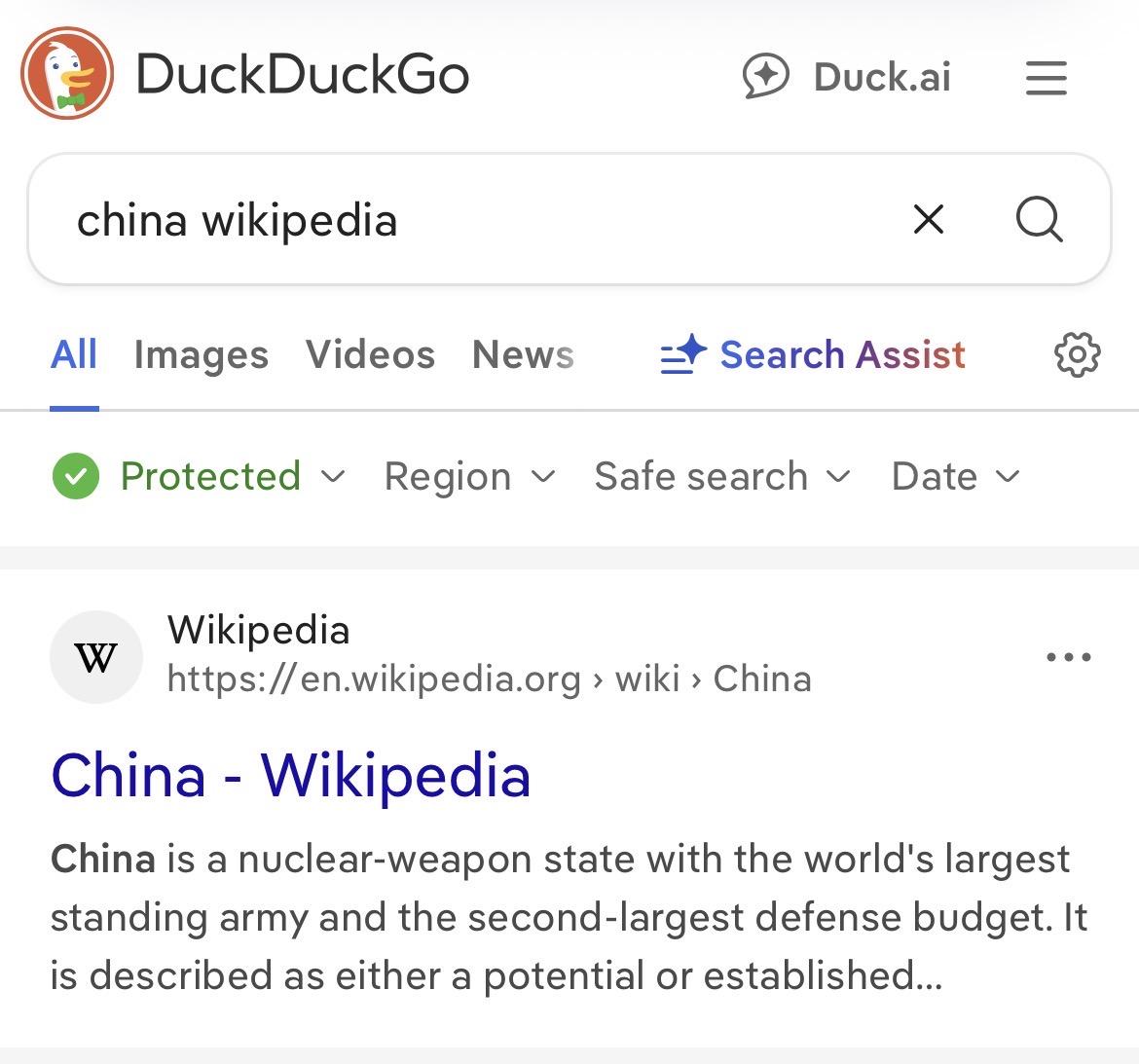This screenshot has height=1064, width=1139.
Task: Open the China - Wikipedia result
Action: 290,776
